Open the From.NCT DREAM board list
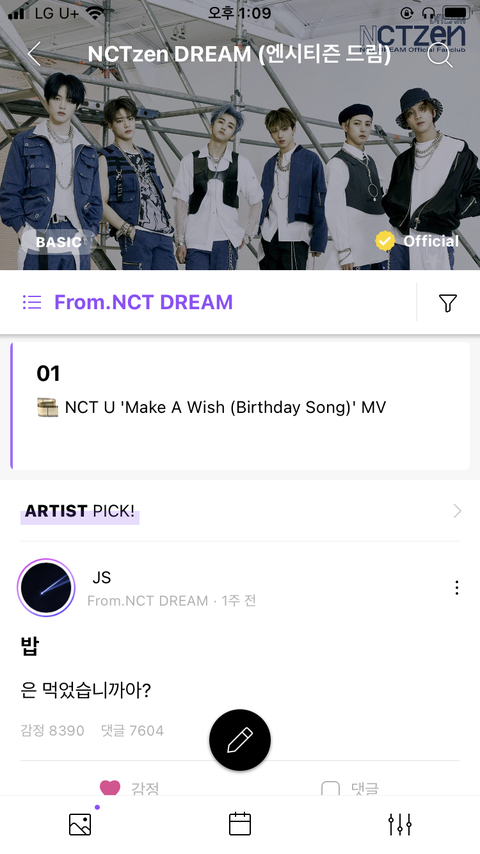The image size is (480, 854). click(127, 302)
